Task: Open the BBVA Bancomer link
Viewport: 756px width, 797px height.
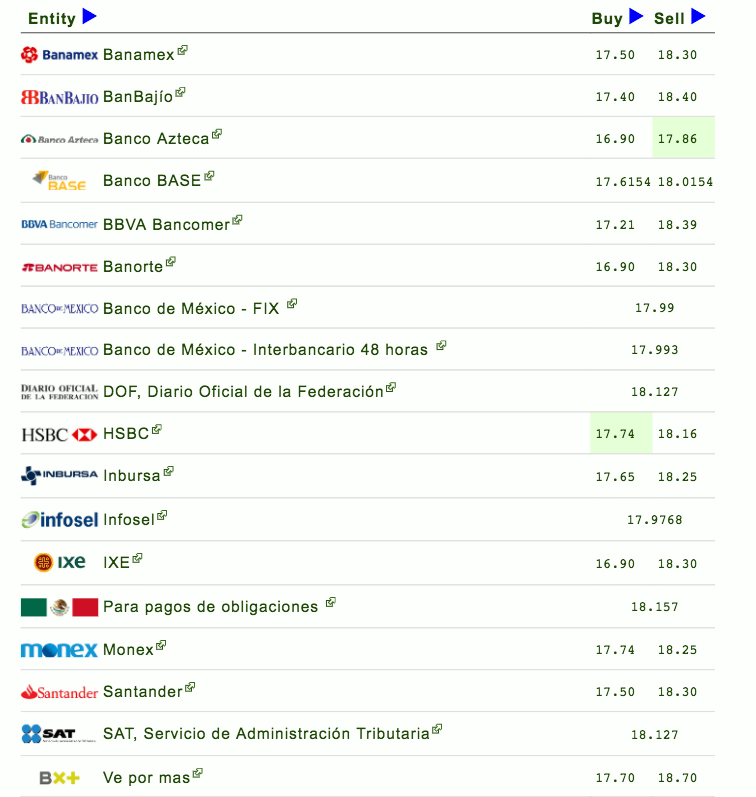Action: tap(166, 225)
